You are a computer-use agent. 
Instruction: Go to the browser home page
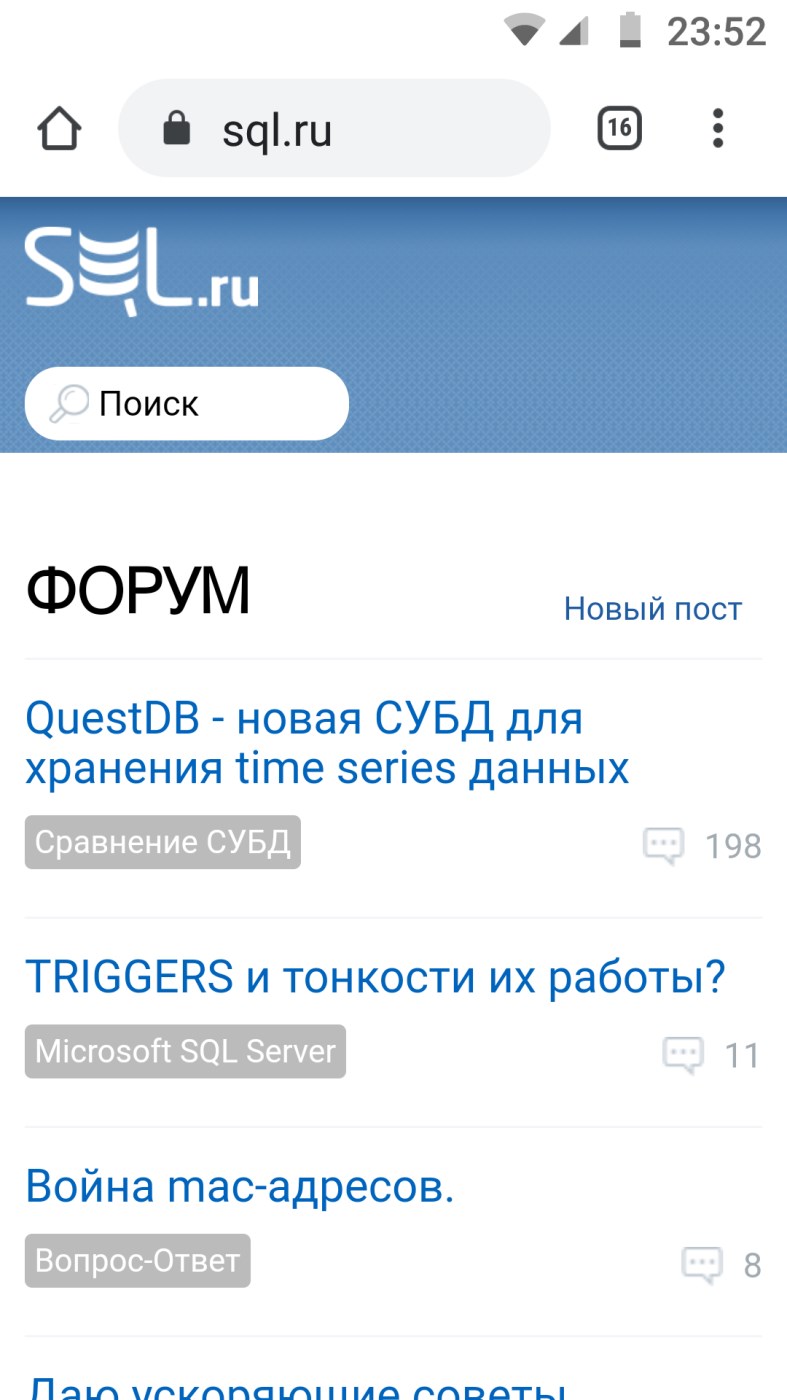59,129
